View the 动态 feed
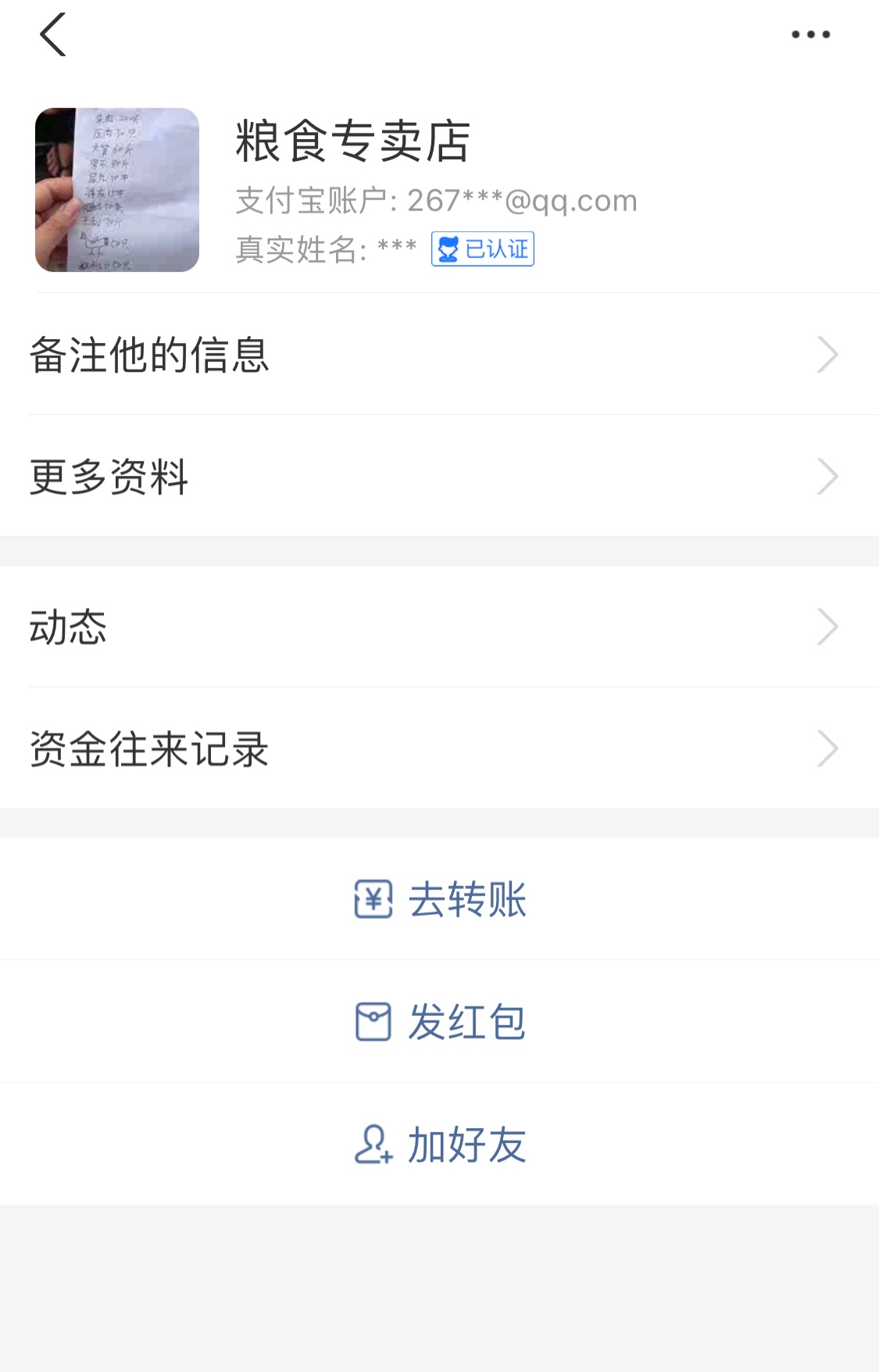The image size is (879, 1372). click(438, 627)
